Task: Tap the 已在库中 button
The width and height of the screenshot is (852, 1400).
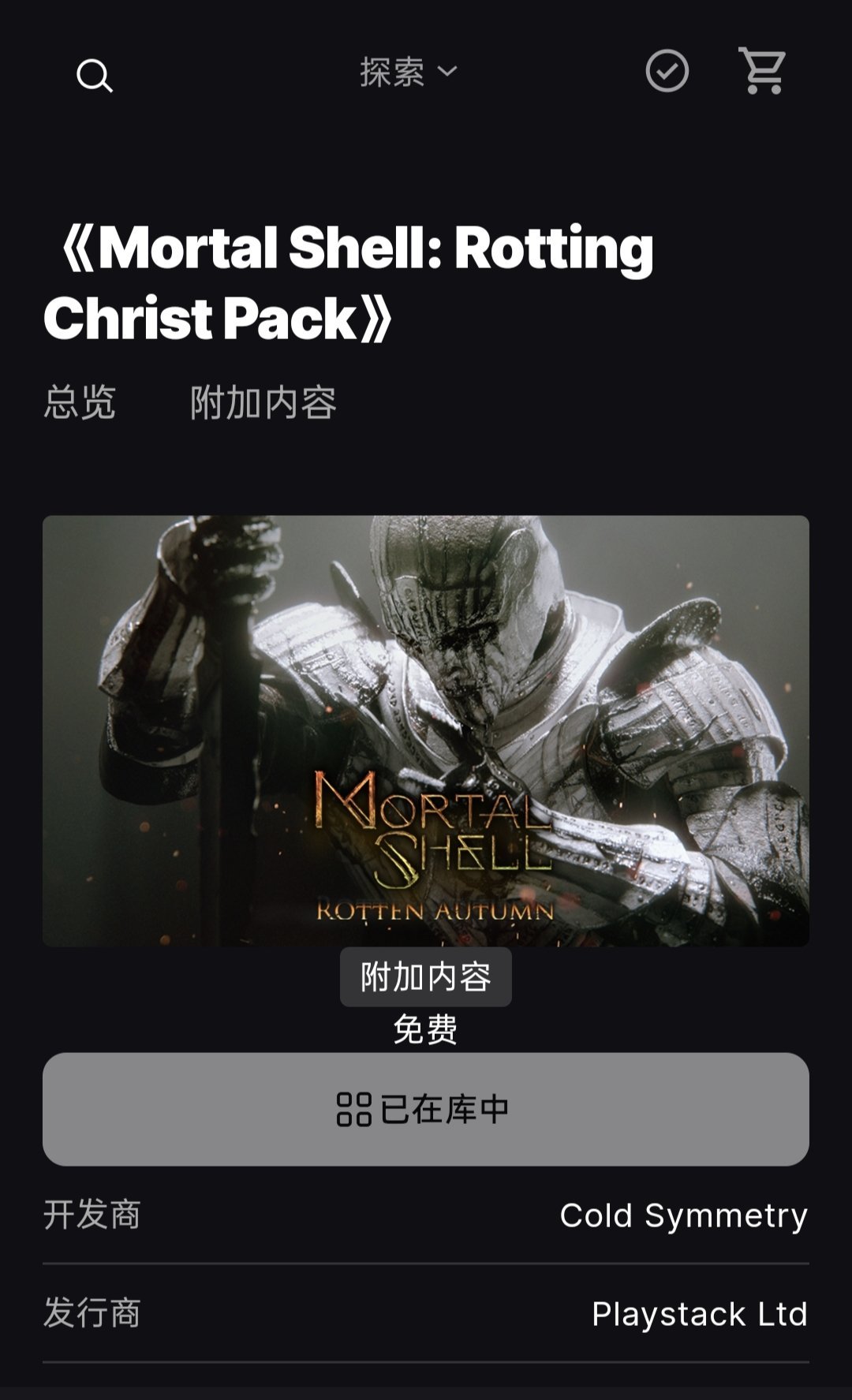Action: pos(426,1109)
